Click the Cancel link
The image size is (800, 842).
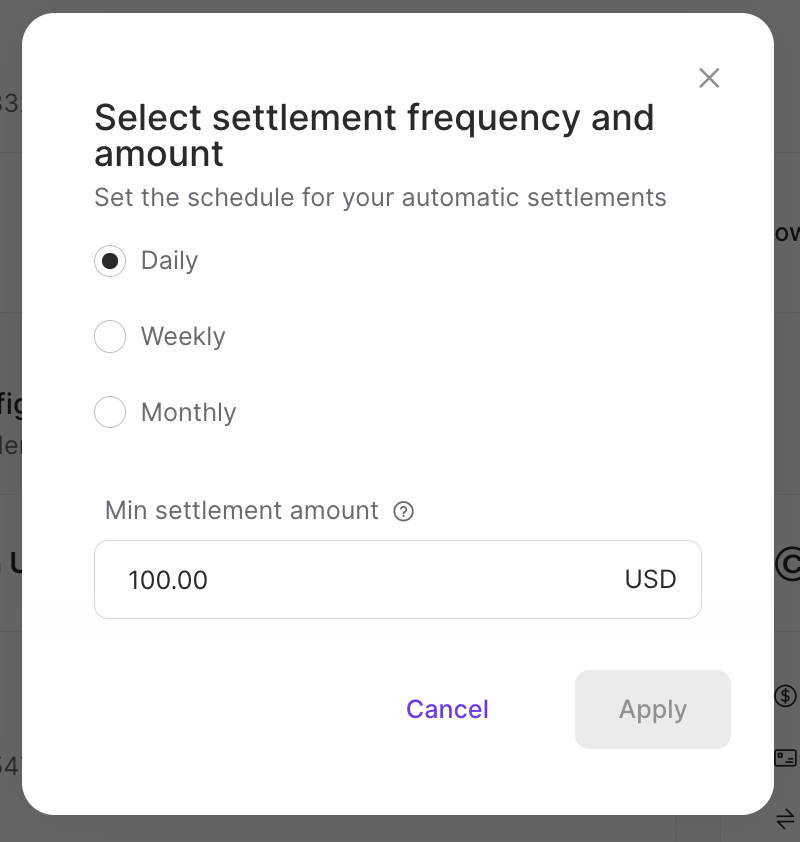tap(447, 709)
